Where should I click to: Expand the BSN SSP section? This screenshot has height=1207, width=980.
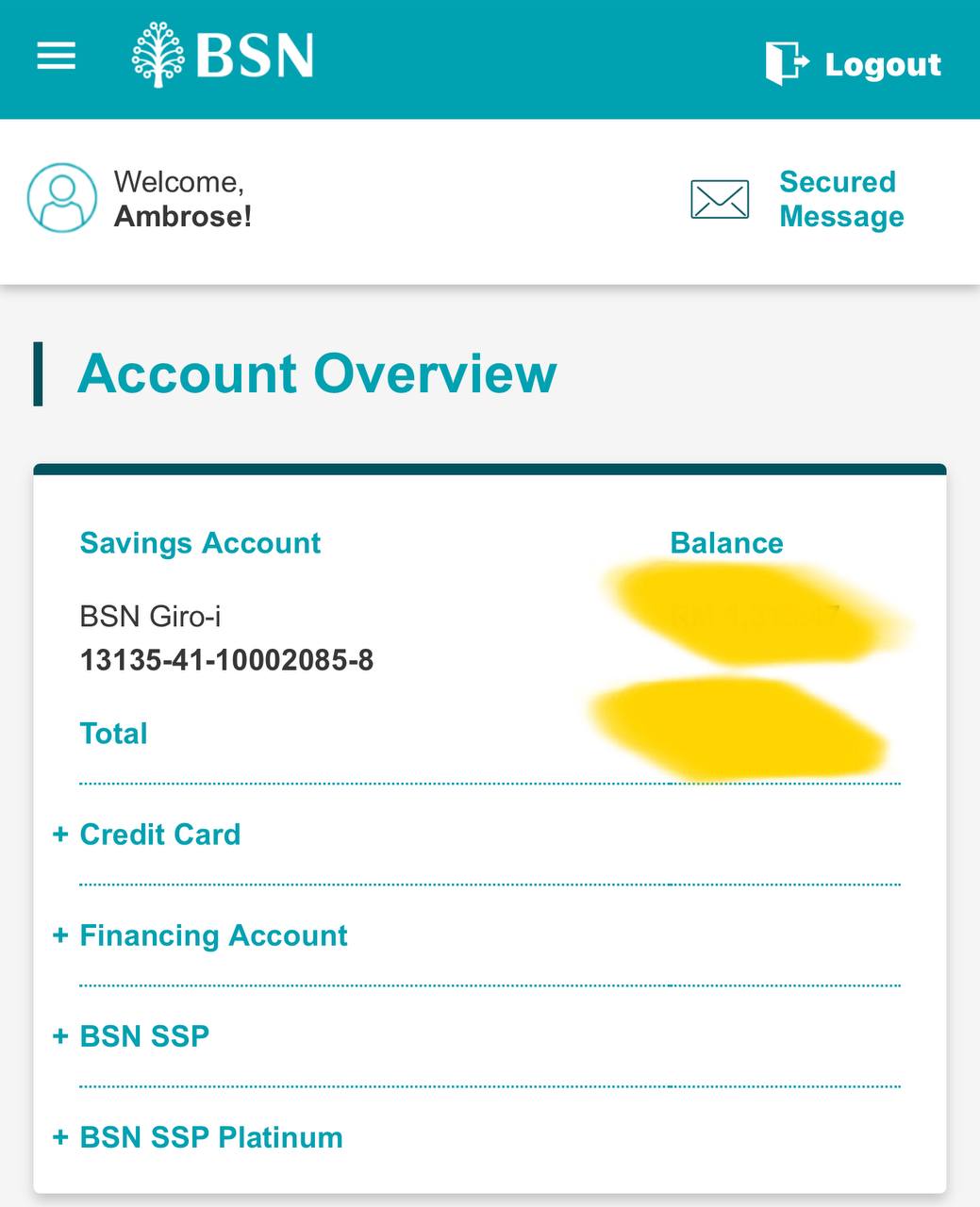click(x=131, y=1036)
